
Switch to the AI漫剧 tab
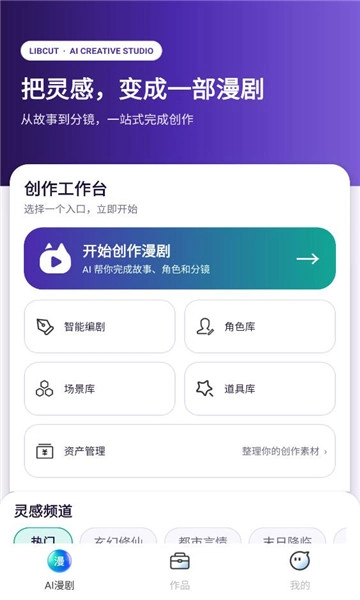(59, 570)
